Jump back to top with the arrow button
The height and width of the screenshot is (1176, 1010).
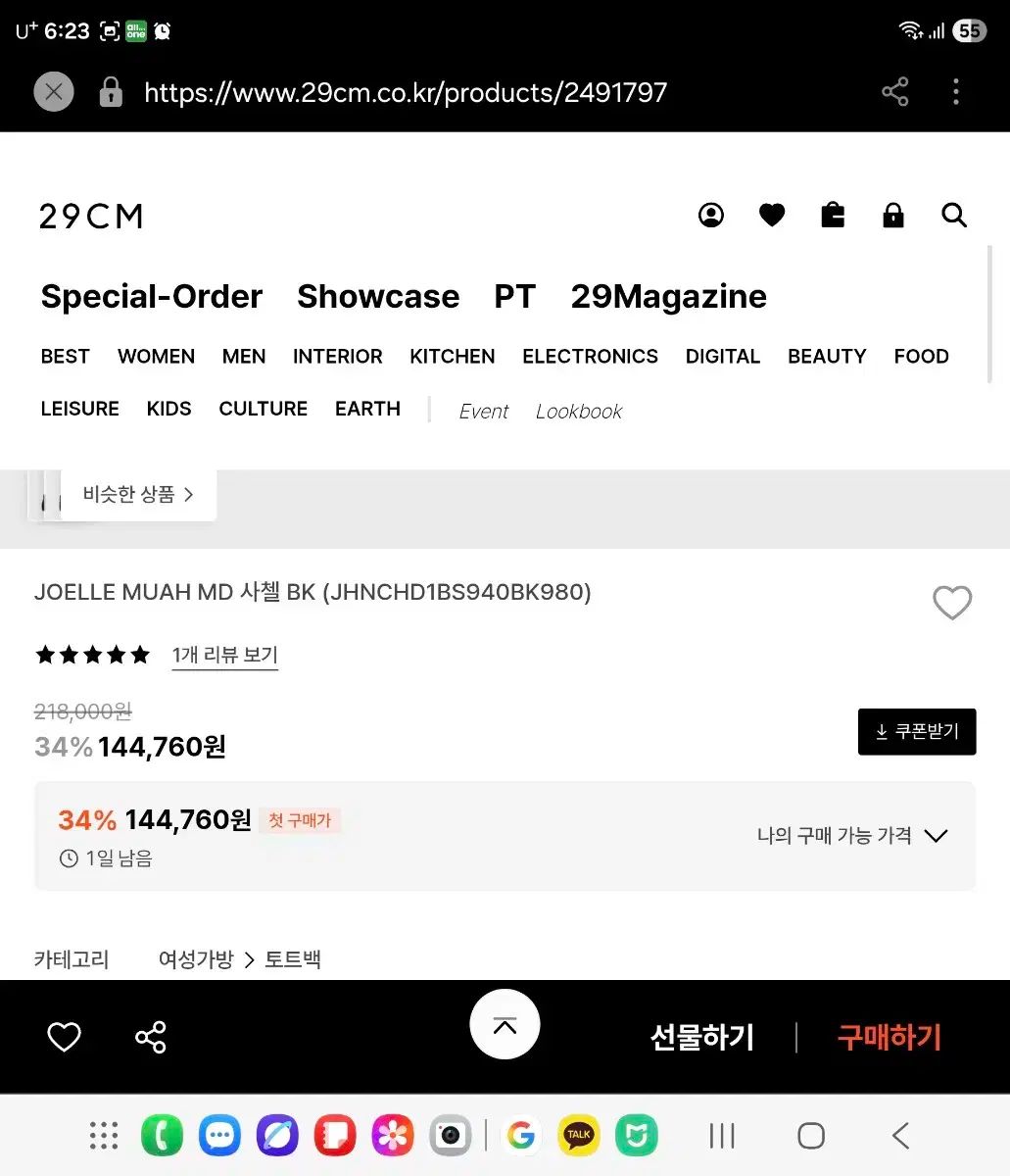tap(505, 1025)
